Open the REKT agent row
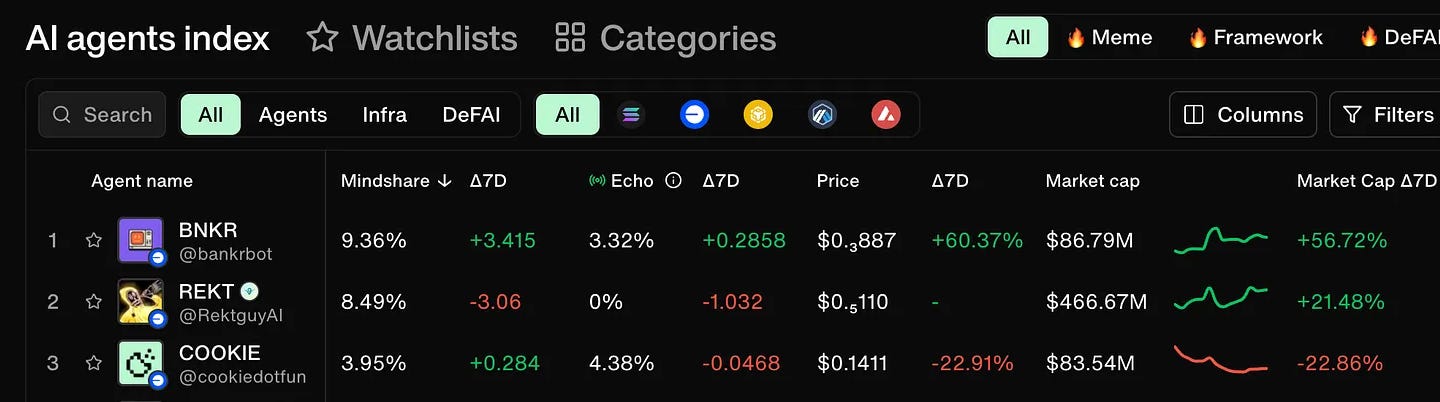 (x=720, y=301)
